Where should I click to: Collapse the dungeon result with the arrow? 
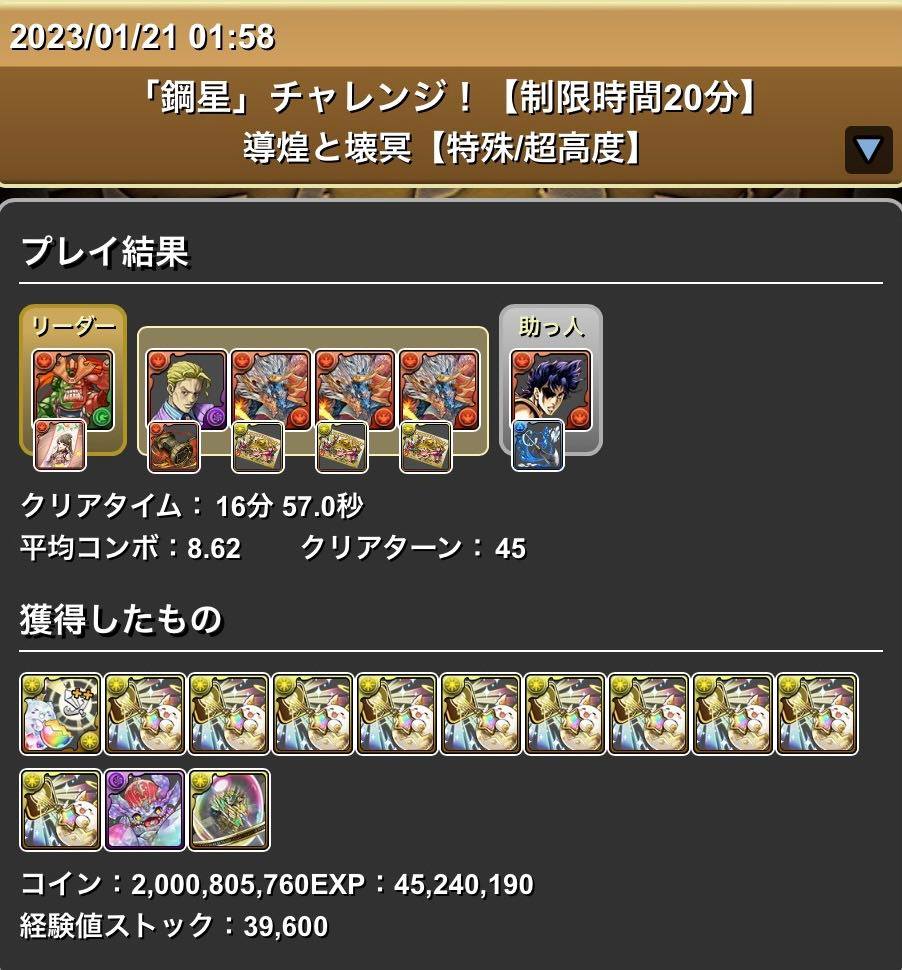(867, 150)
